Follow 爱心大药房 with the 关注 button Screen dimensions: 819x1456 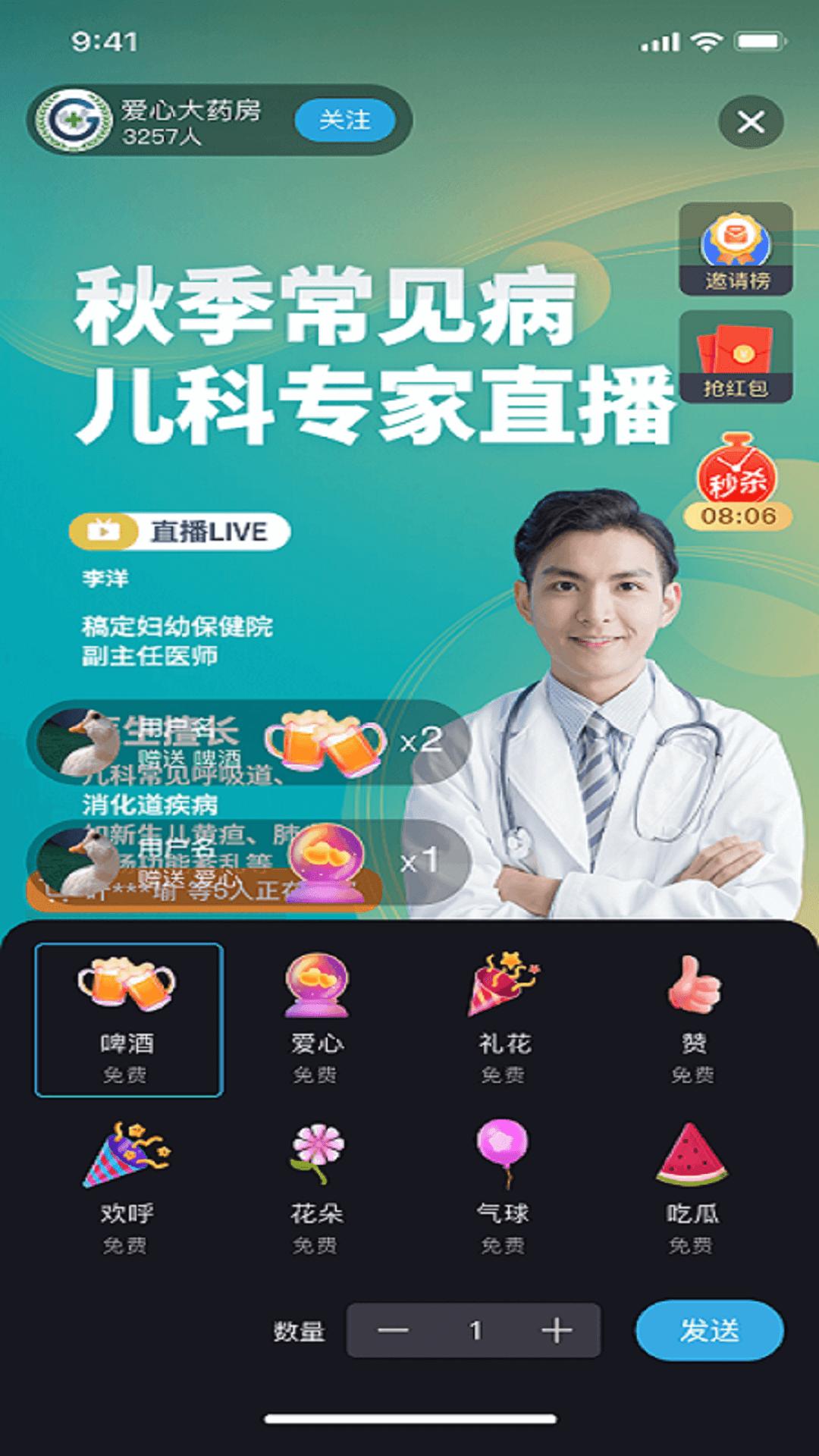tap(345, 120)
